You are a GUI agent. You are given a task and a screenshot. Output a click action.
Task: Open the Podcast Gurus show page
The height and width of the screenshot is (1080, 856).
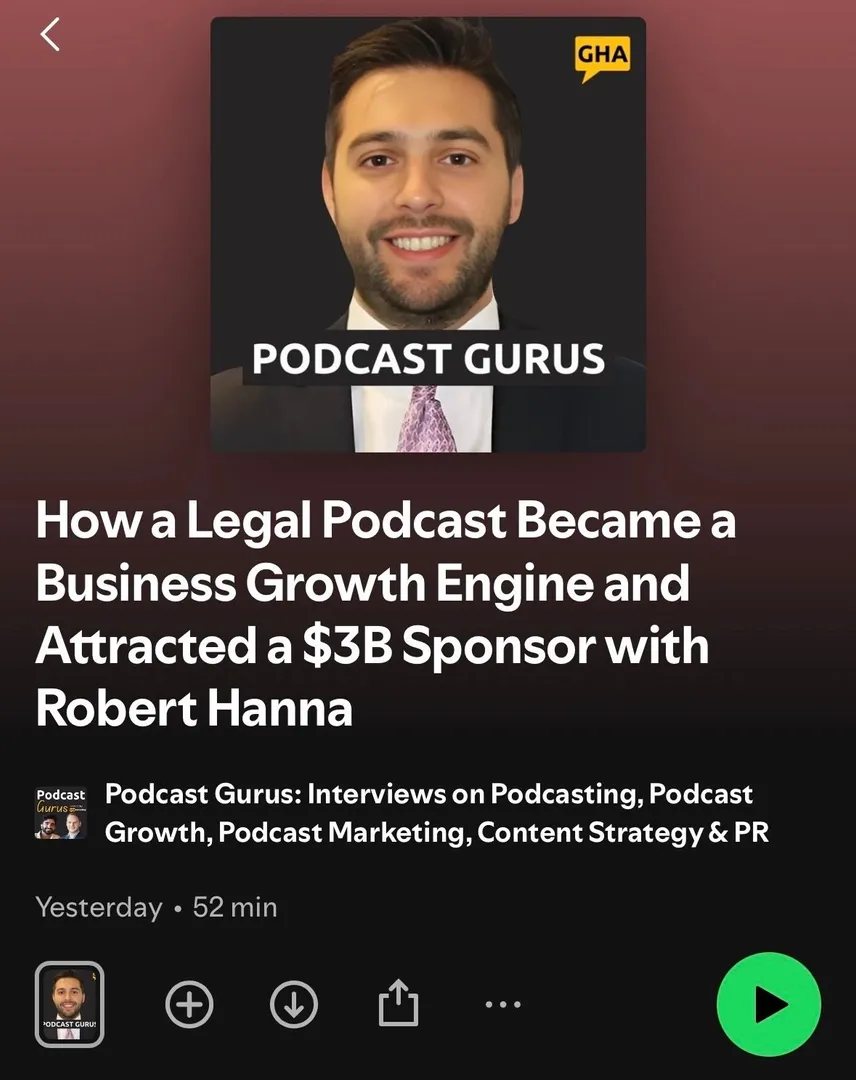coord(436,813)
